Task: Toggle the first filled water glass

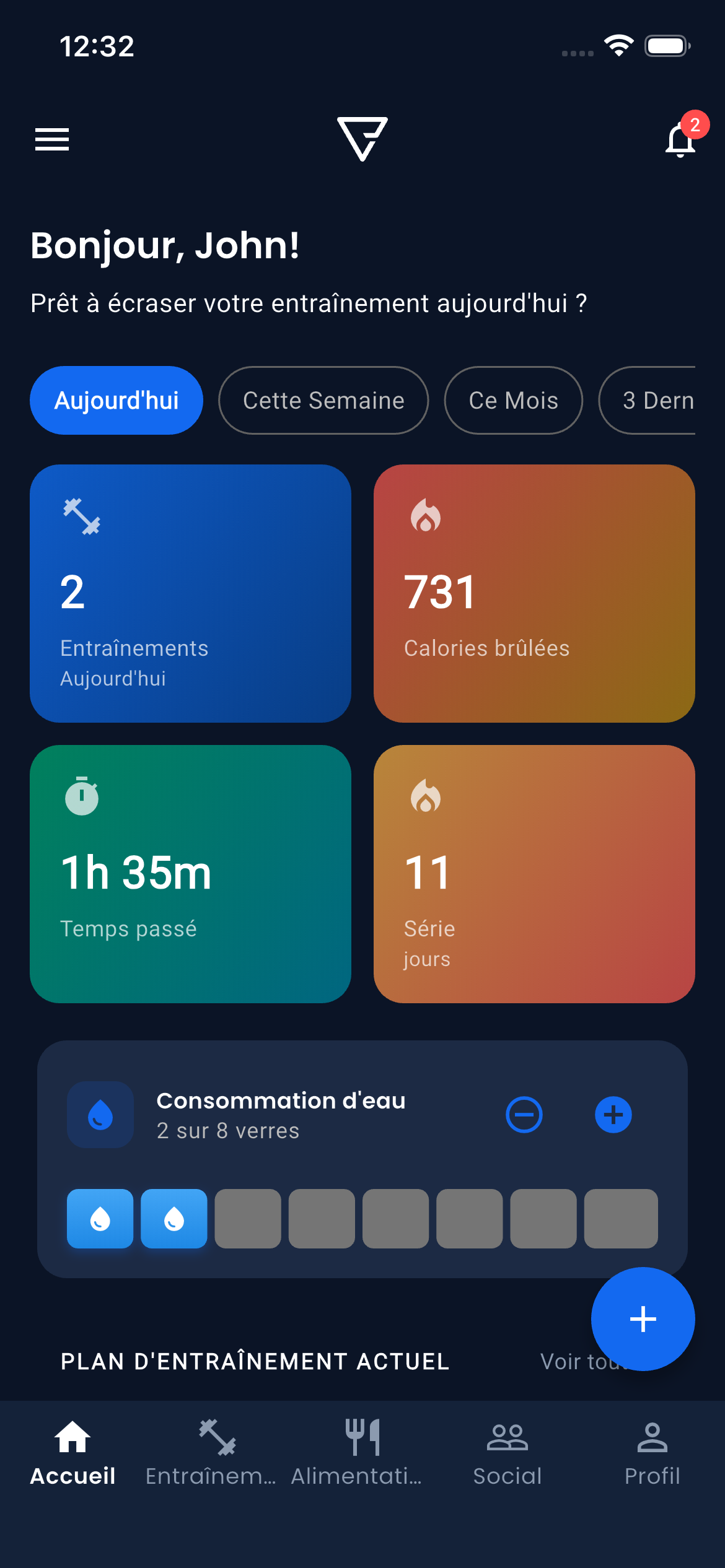Action: tap(100, 1219)
